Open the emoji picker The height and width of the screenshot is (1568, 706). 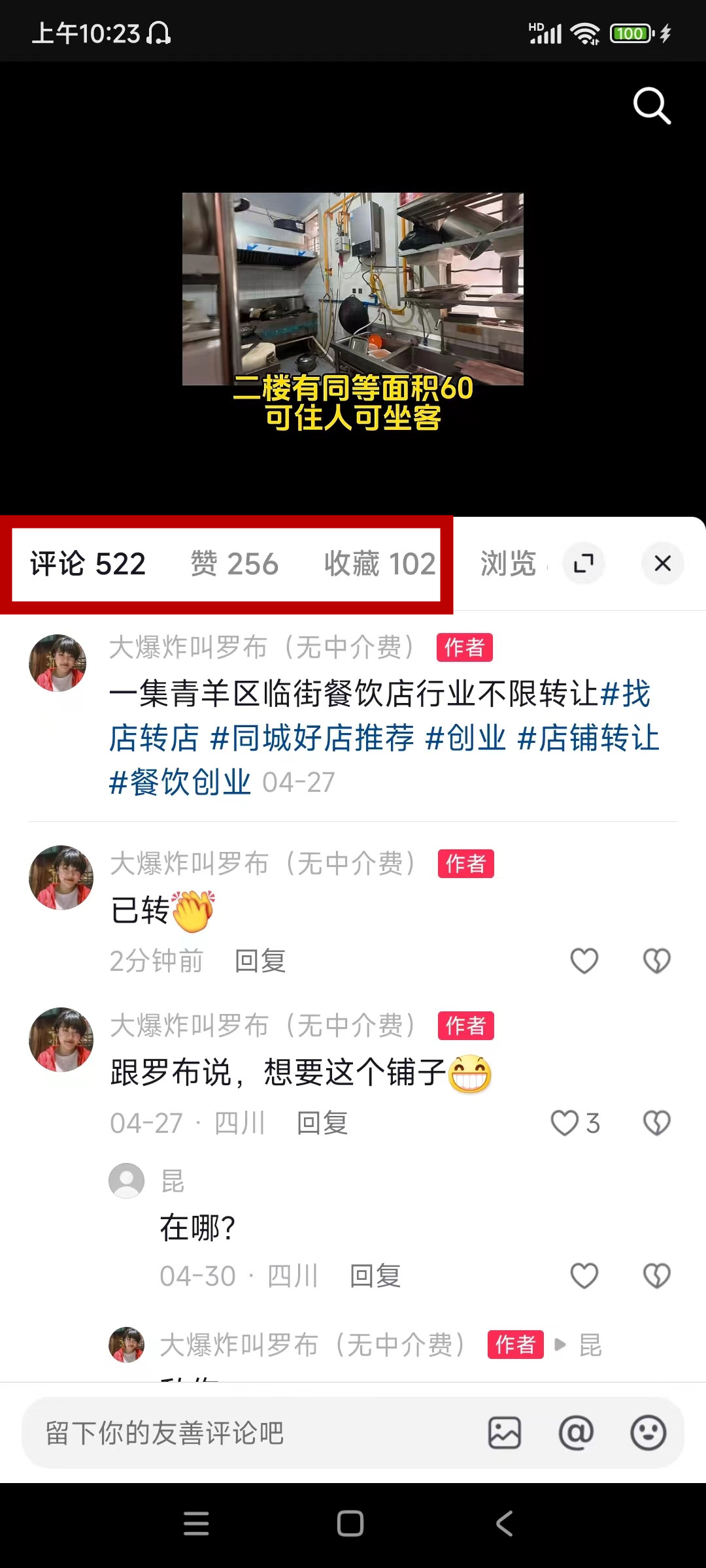click(x=648, y=1433)
